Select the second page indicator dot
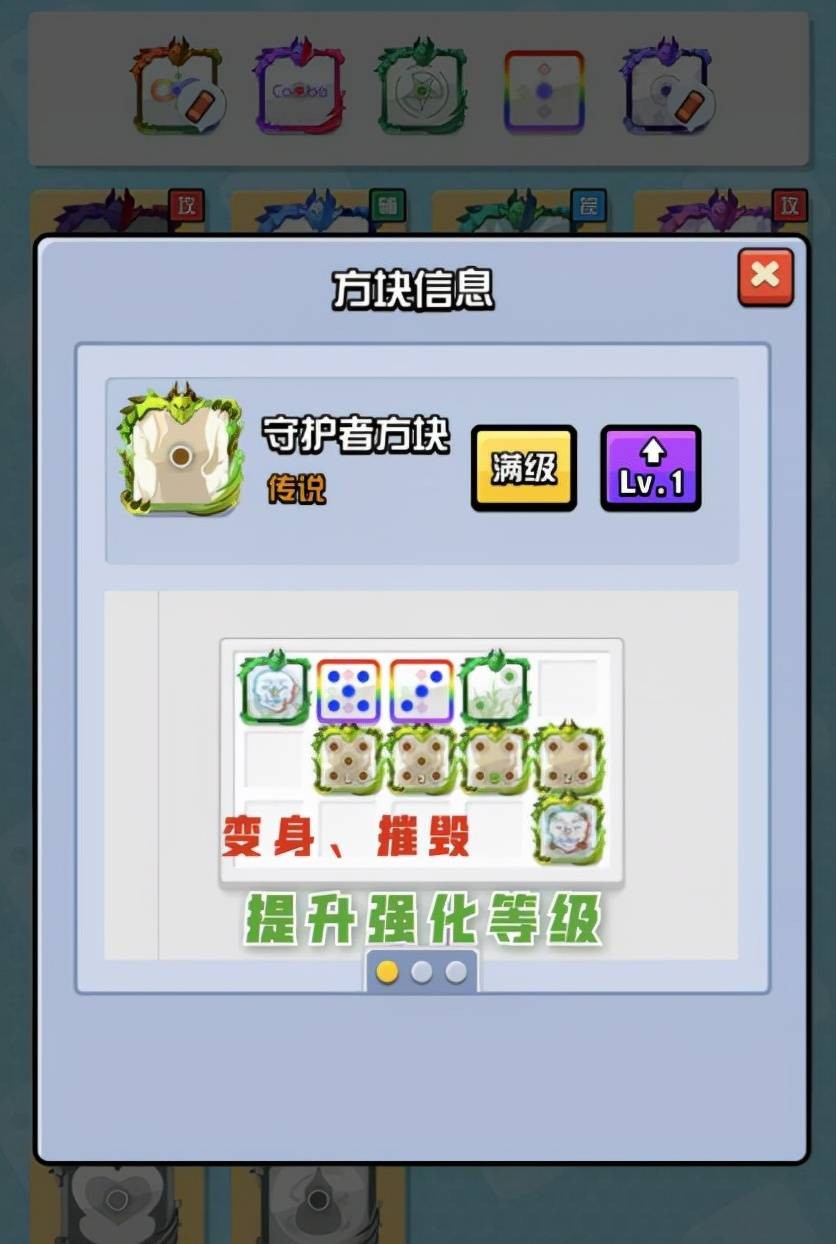836x1244 pixels. tap(422, 972)
